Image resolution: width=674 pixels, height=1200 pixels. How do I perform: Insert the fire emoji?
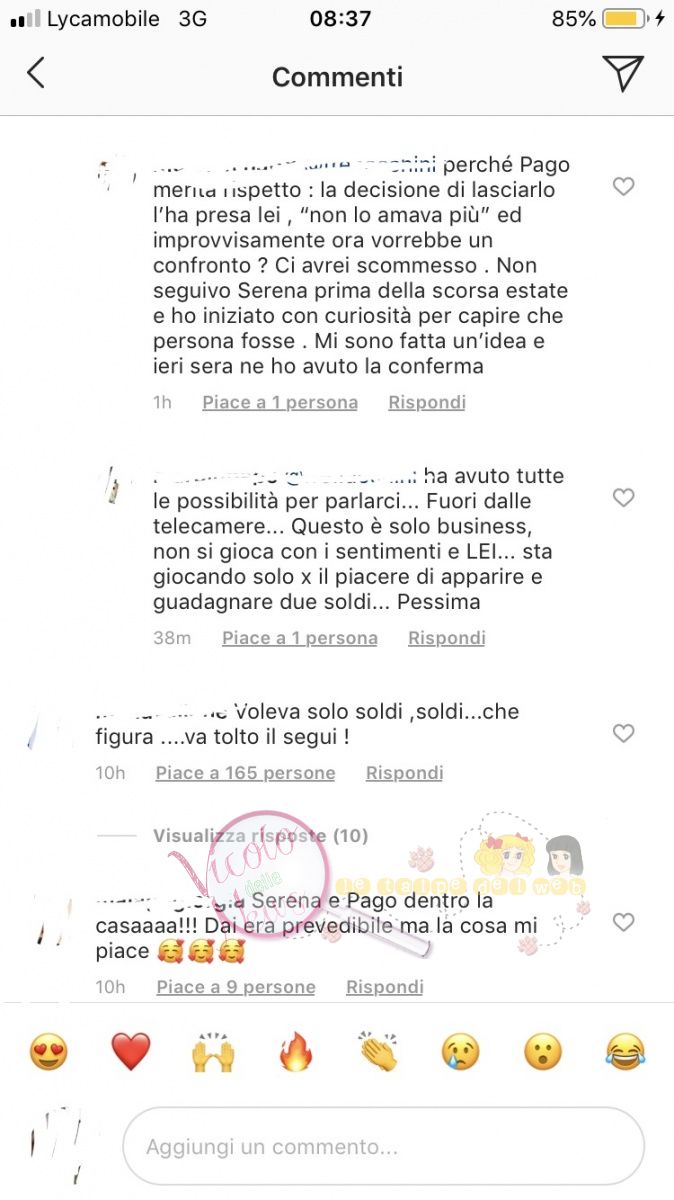click(x=295, y=1052)
